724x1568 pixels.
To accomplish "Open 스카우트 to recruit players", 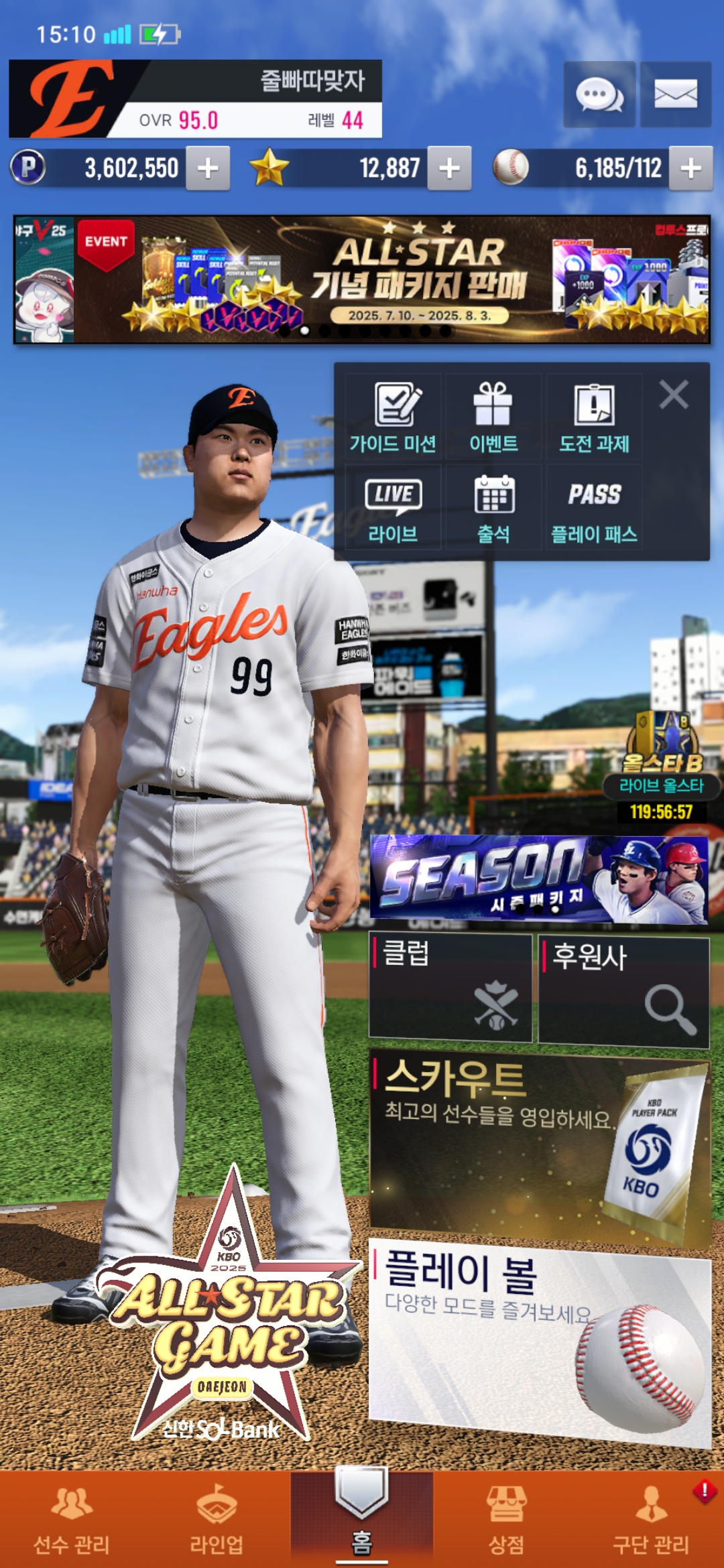I will pos(540,1146).
